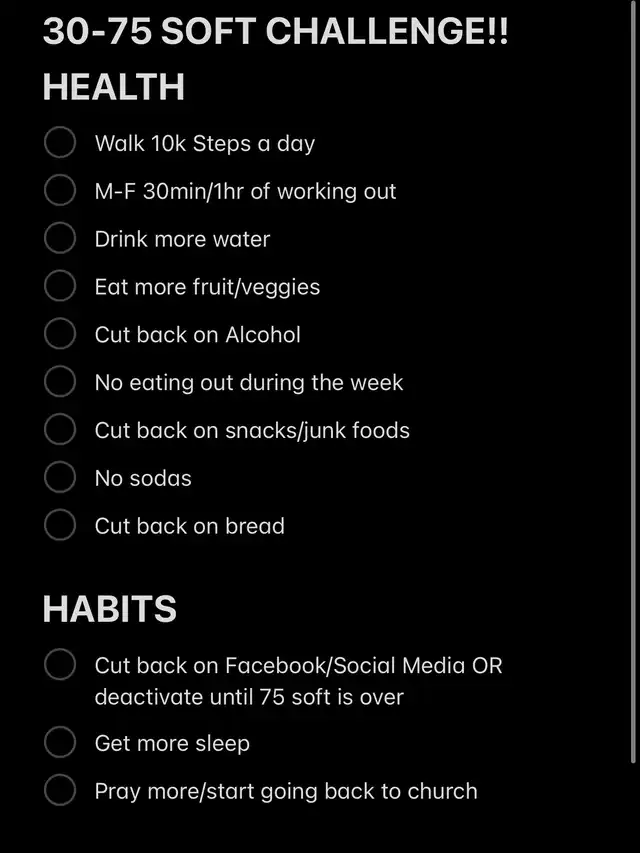The width and height of the screenshot is (640, 853).
Task: Check Cut back on Facebook/Social Media item
Action: (x=60, y=665)
